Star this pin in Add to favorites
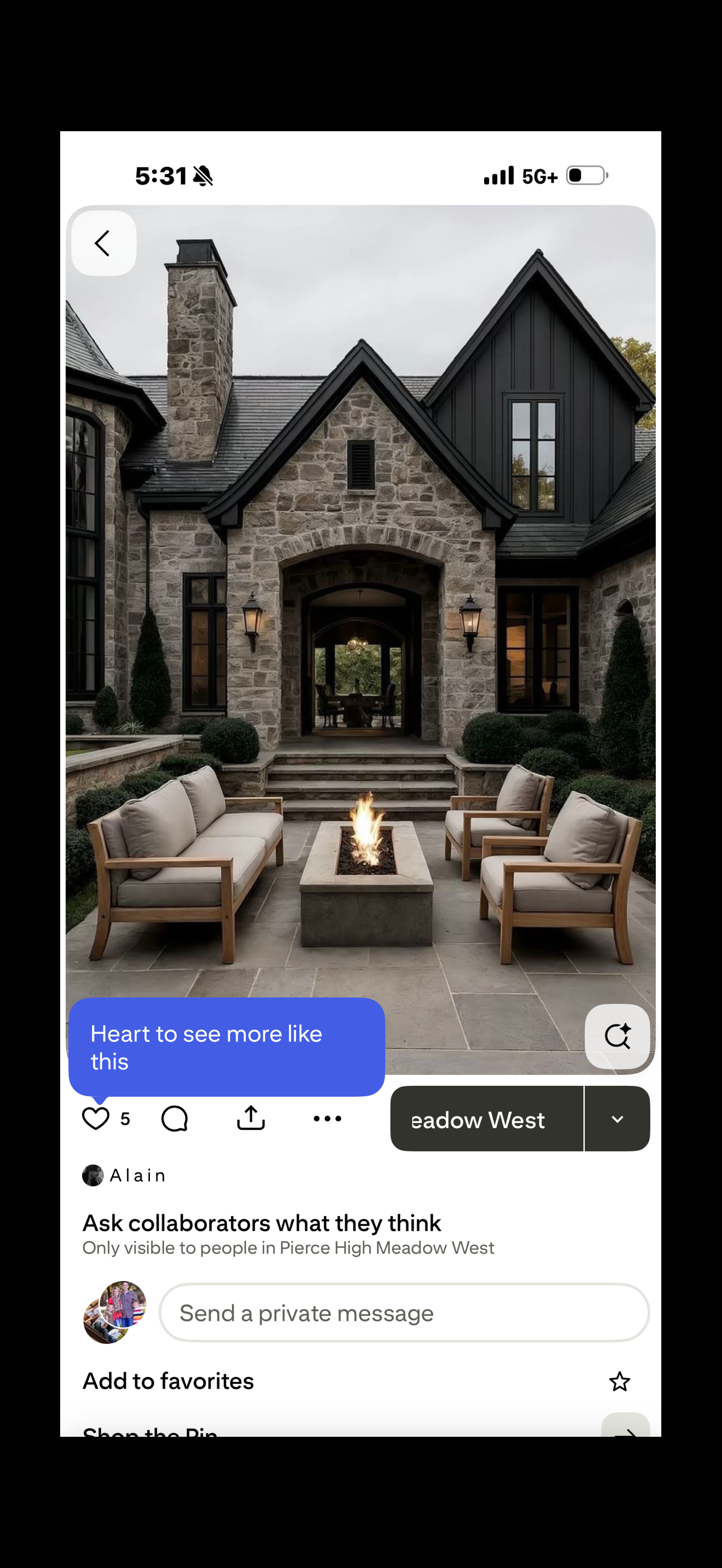 click(619, 1382)
